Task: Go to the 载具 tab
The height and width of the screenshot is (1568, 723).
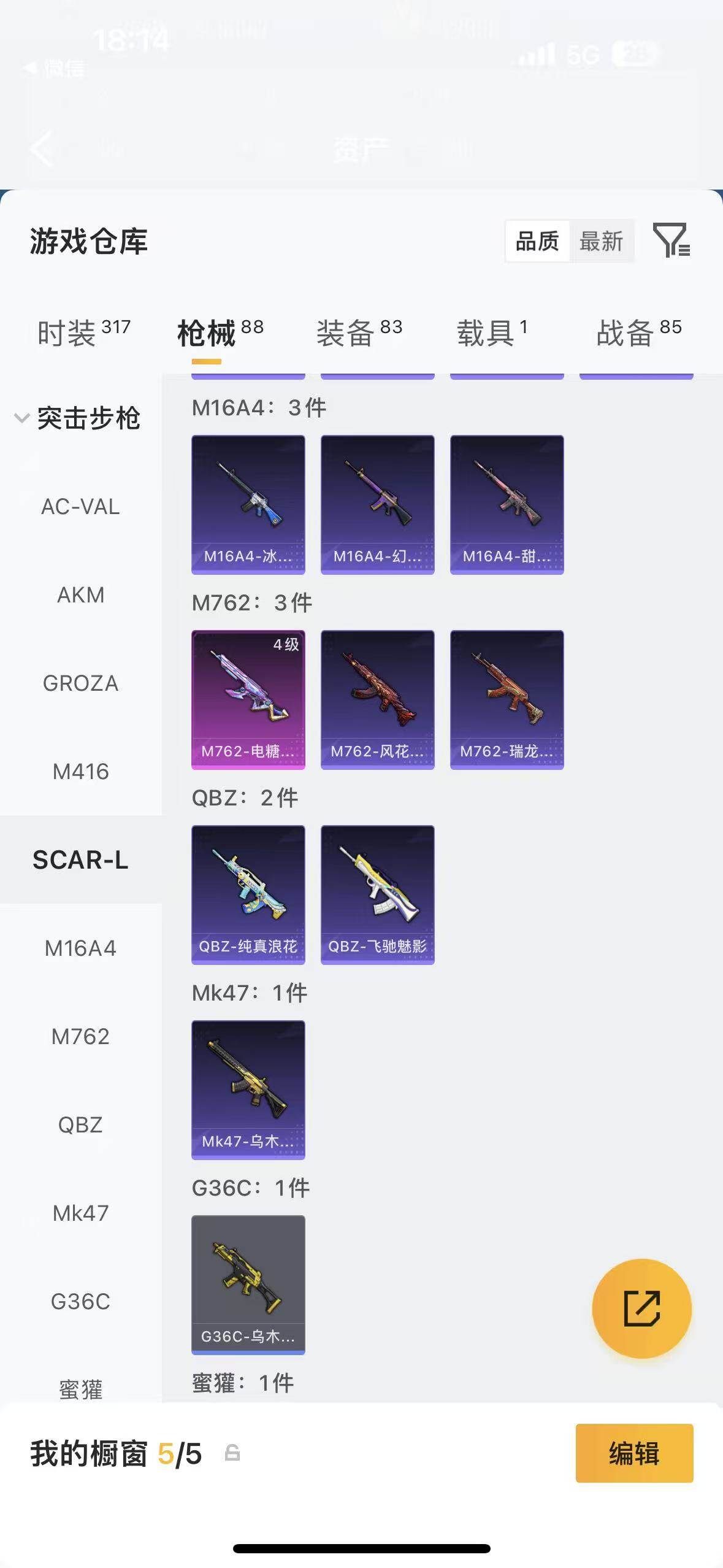Action: (x=492, y=333)
